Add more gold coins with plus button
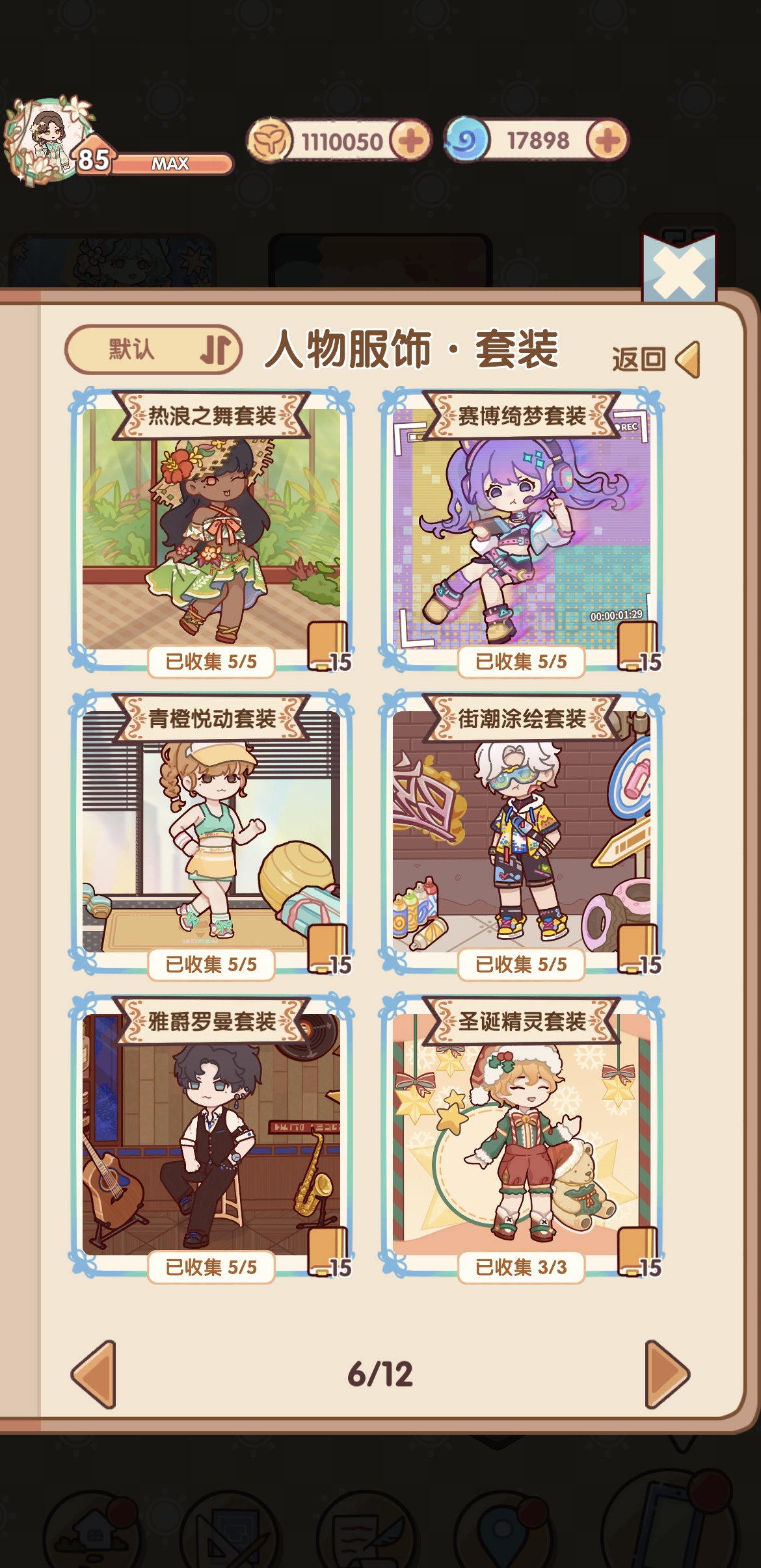 click(x=410, y=140)
